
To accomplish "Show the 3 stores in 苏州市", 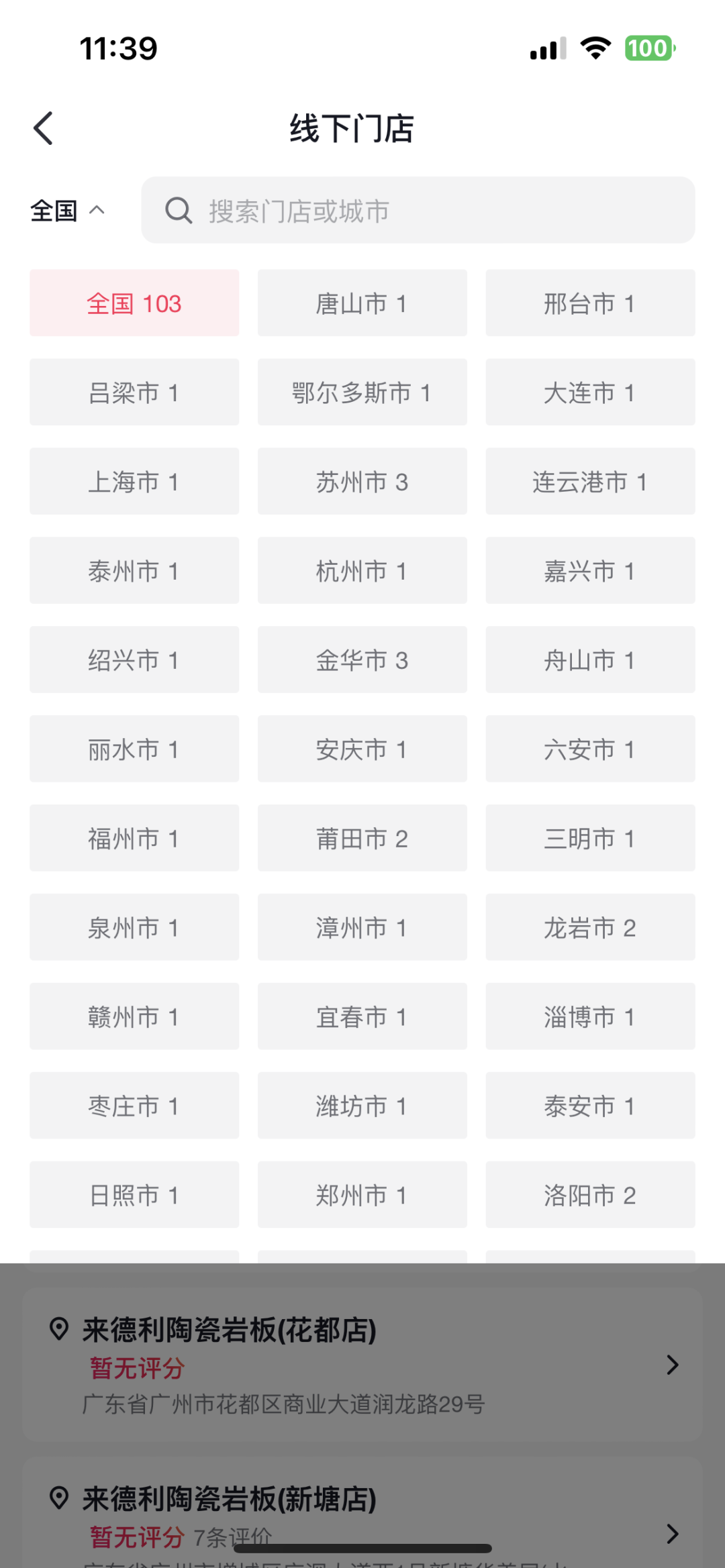I will click(x=362, y=482).
